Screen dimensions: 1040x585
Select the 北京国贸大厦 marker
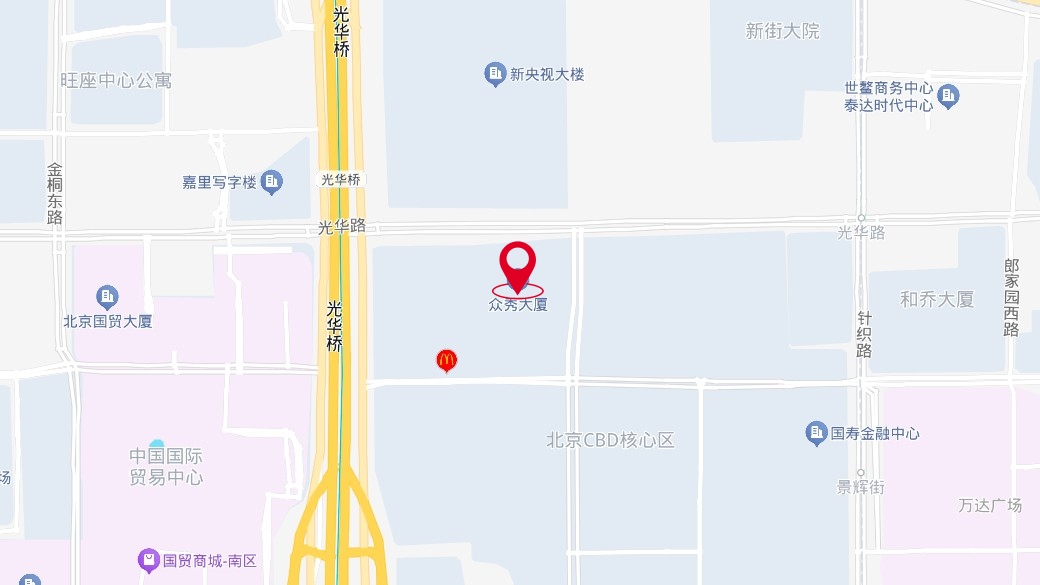point(107,298)
